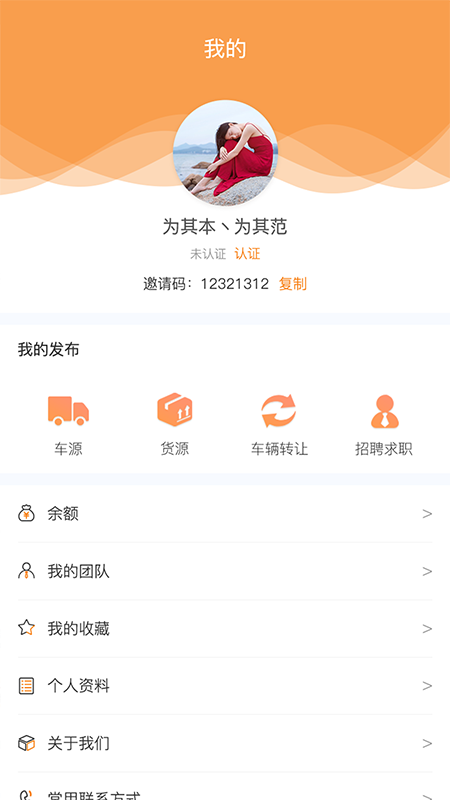The width and height of the screenshot is (450, 800).
Task: Copy the invitation code with 复制
Action: [292, 284]
